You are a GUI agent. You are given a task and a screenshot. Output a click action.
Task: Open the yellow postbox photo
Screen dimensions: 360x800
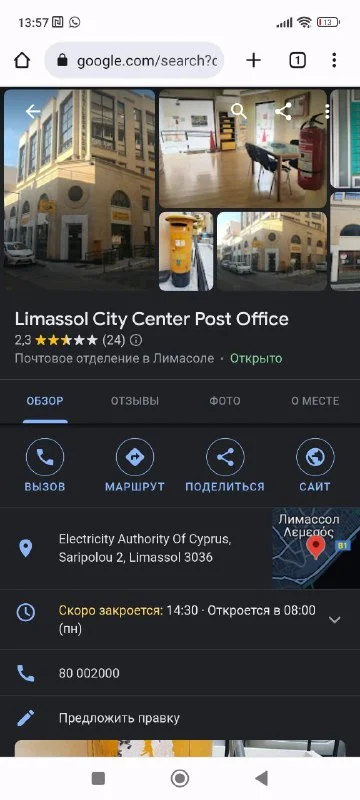tap(186, 252)
